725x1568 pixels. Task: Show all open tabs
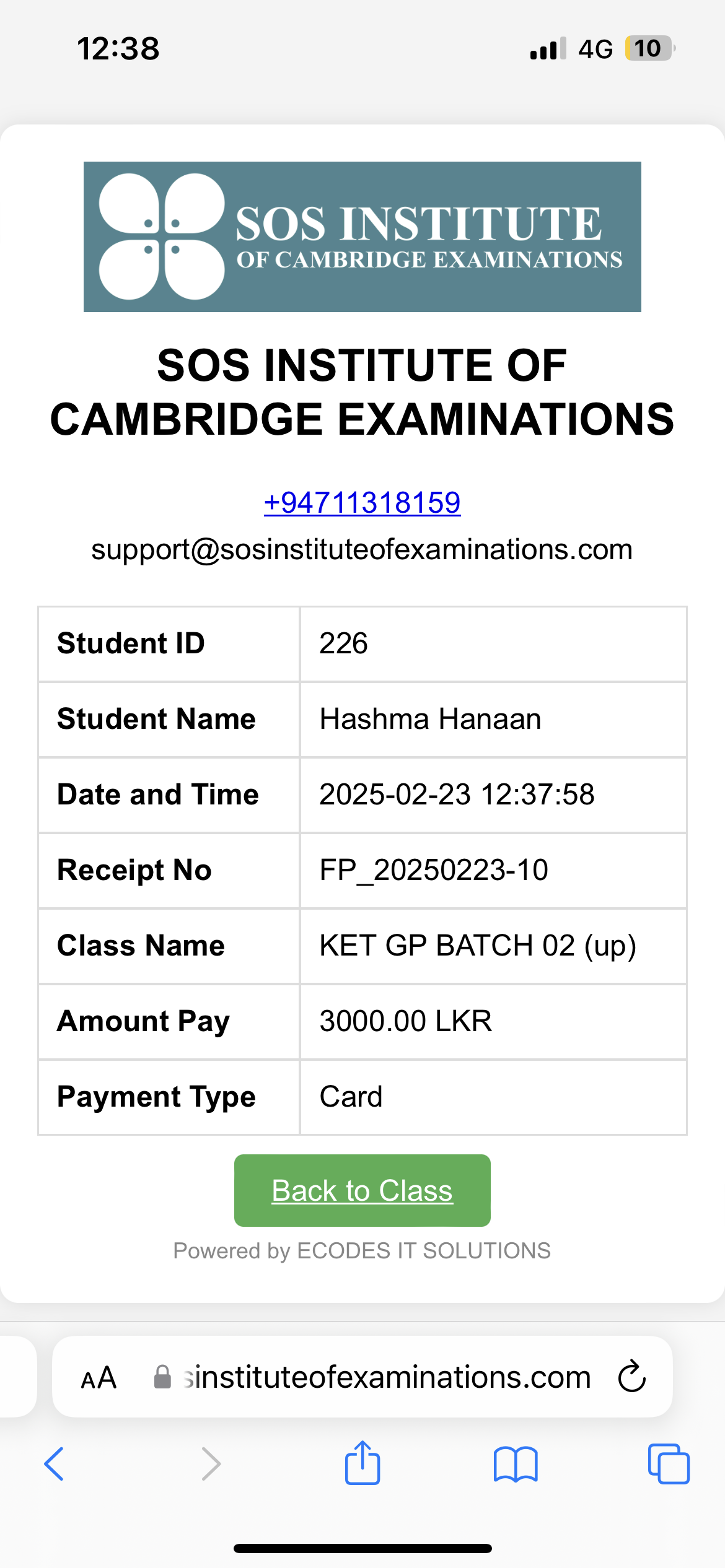click(669, 1464)
